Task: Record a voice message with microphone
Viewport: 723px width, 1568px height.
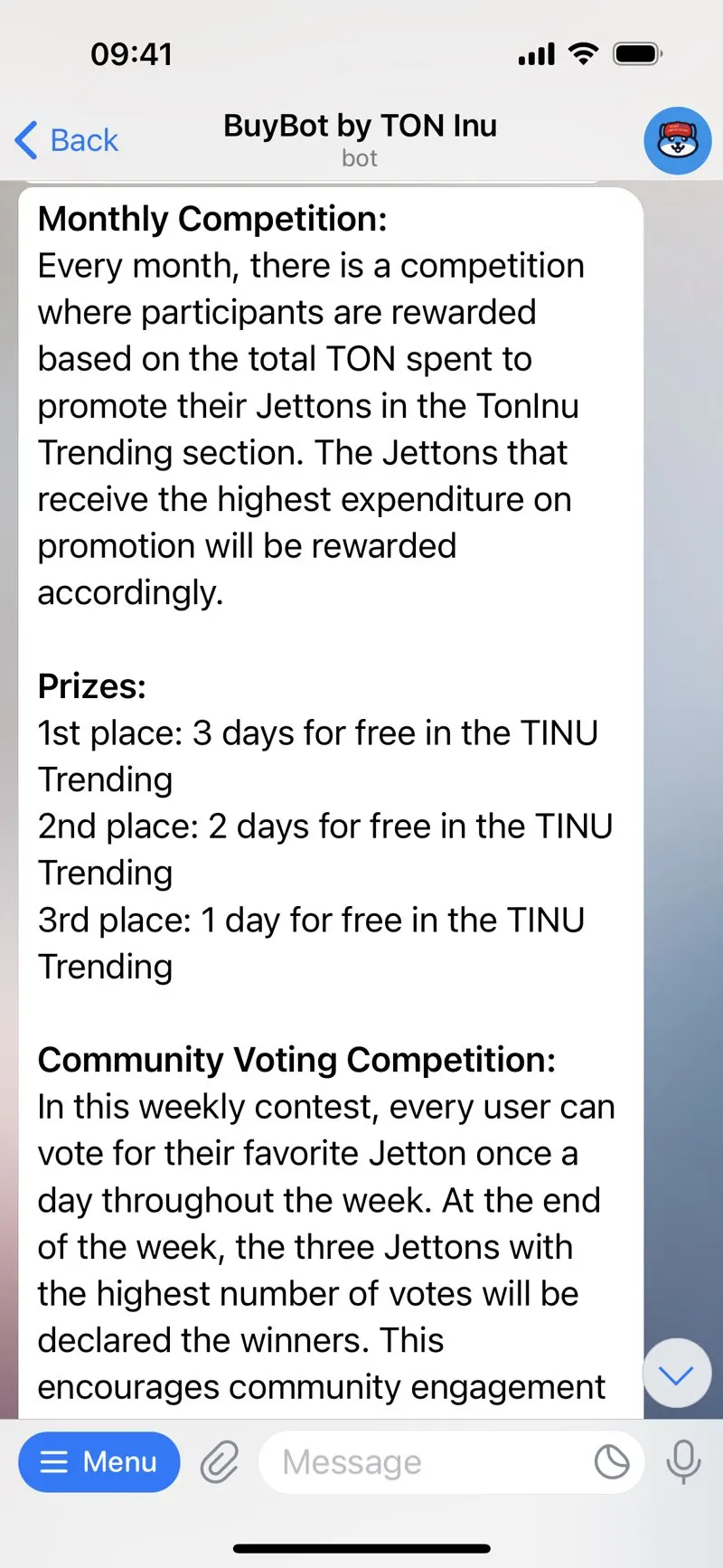Action: pos(684,1461)
